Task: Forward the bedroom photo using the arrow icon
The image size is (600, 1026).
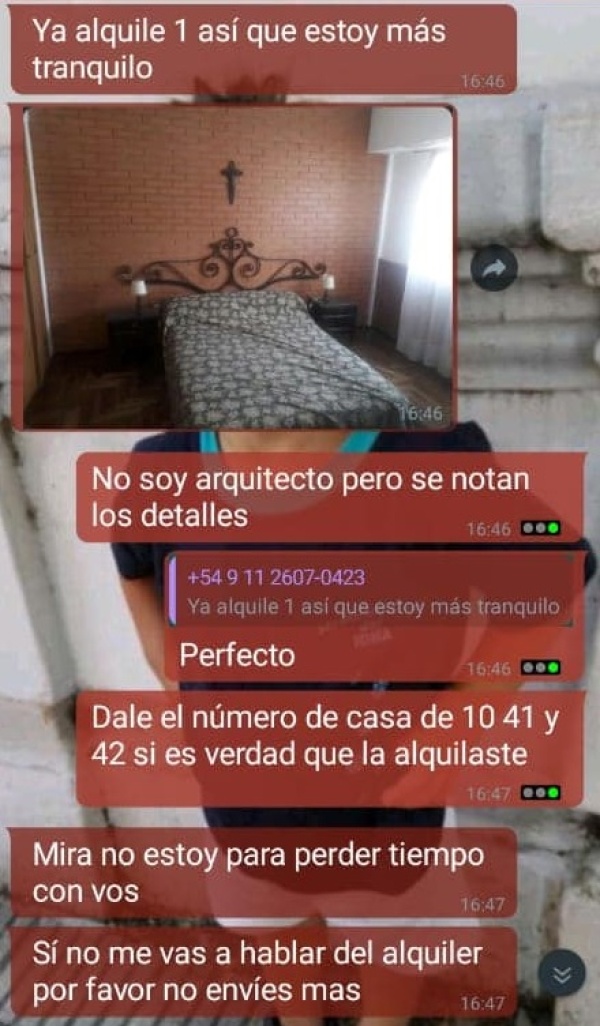Action: pos(494,268)
